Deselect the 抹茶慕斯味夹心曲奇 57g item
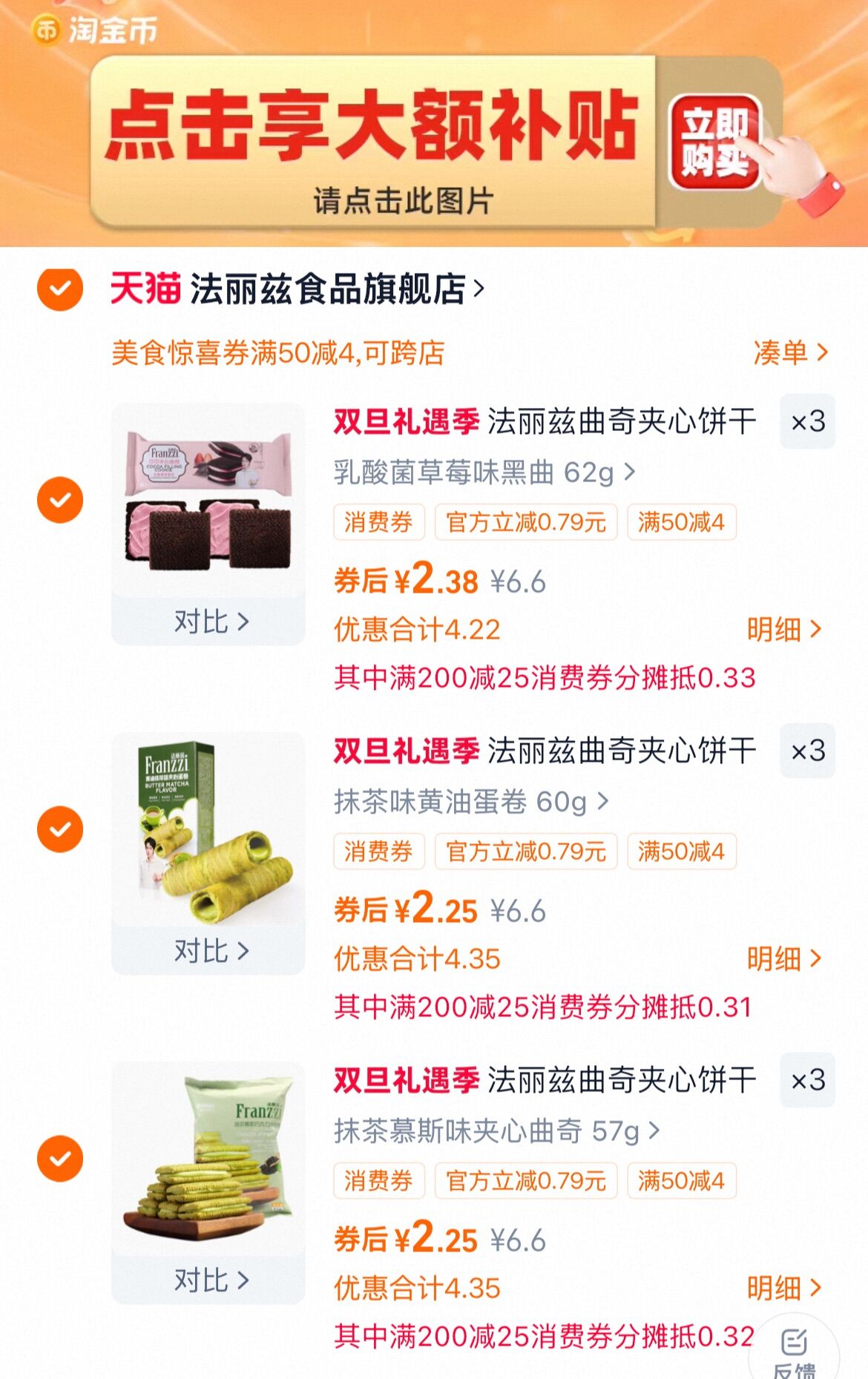Screen dimensions: 868x1379 [60, 1159]
